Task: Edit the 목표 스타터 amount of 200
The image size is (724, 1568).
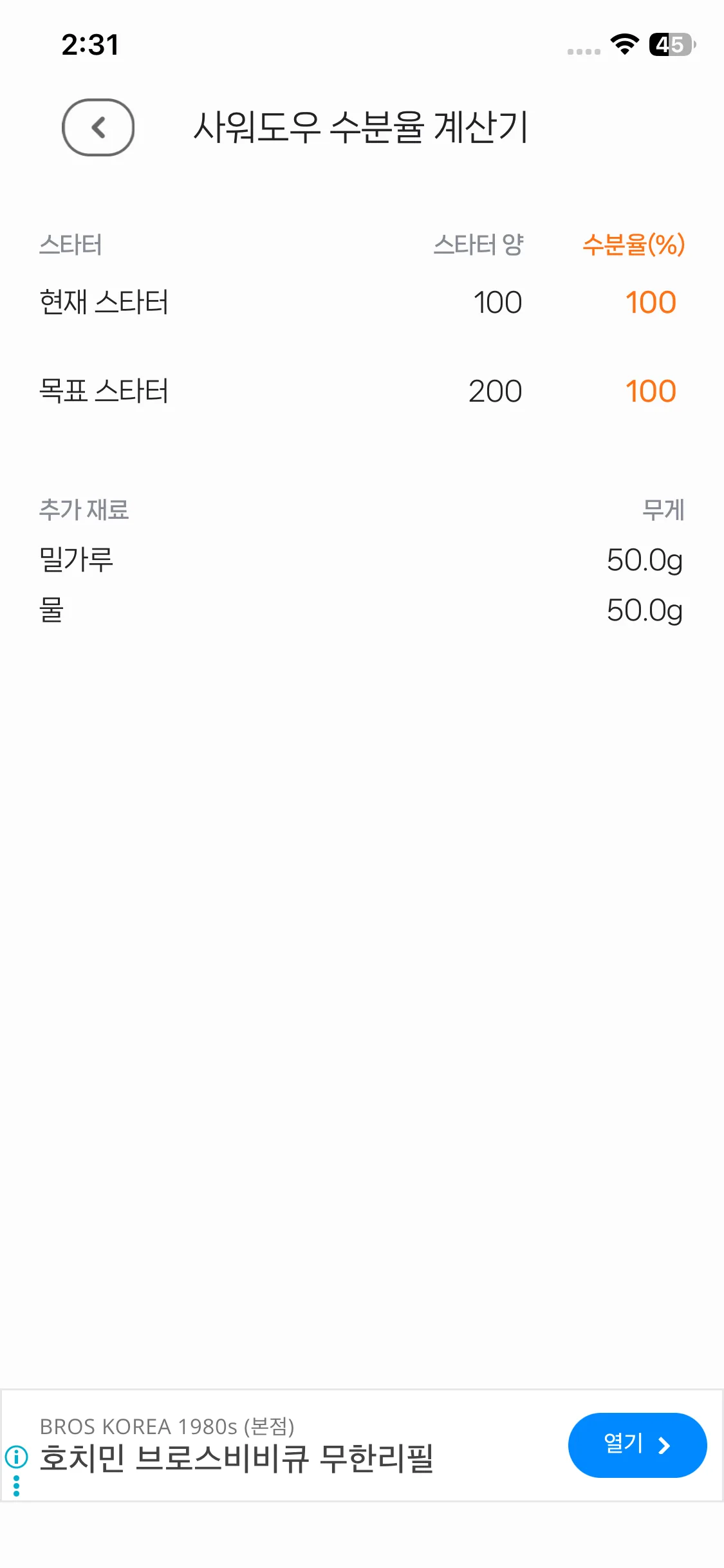Action: click(x=496, y=391)
